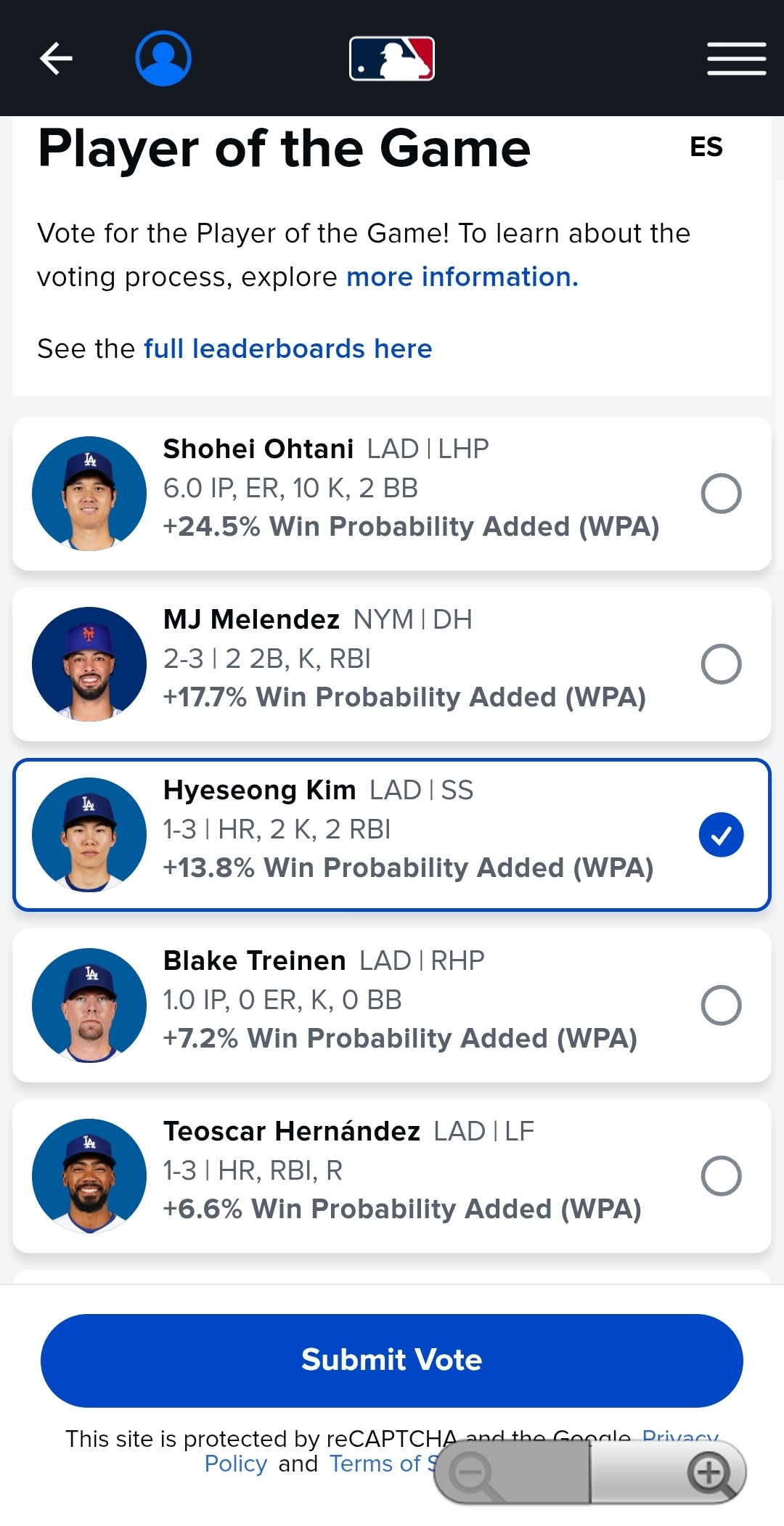View the full leaderboards here link
Viewport: 784px width, 1526px height.
(x=288, y=348)
